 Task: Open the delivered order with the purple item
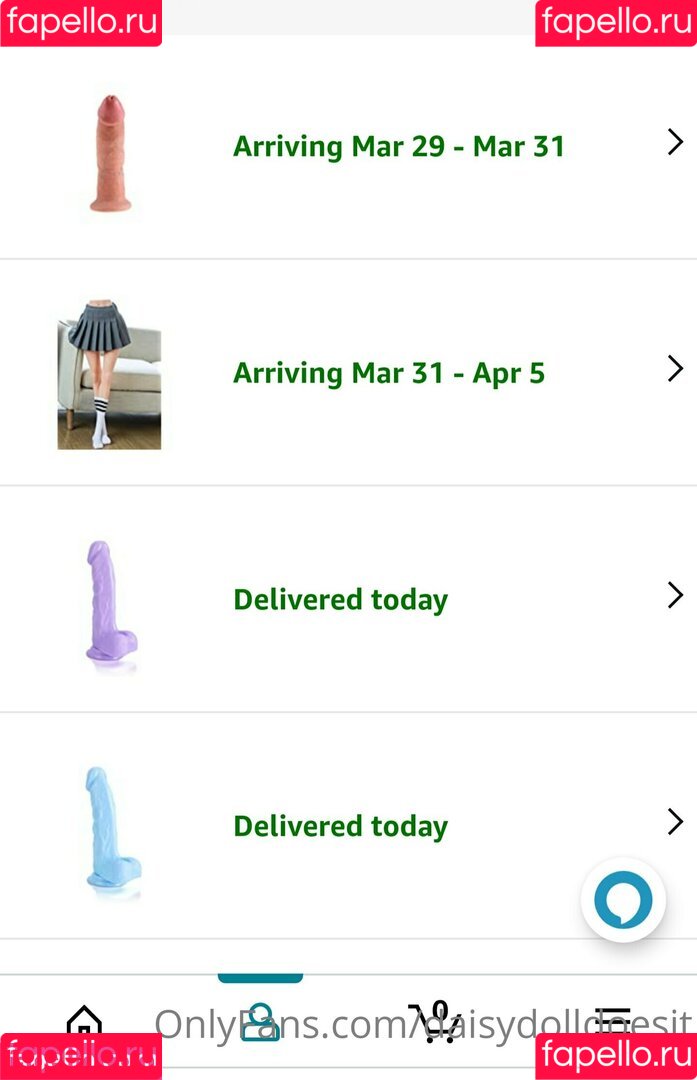pos(340,600)
